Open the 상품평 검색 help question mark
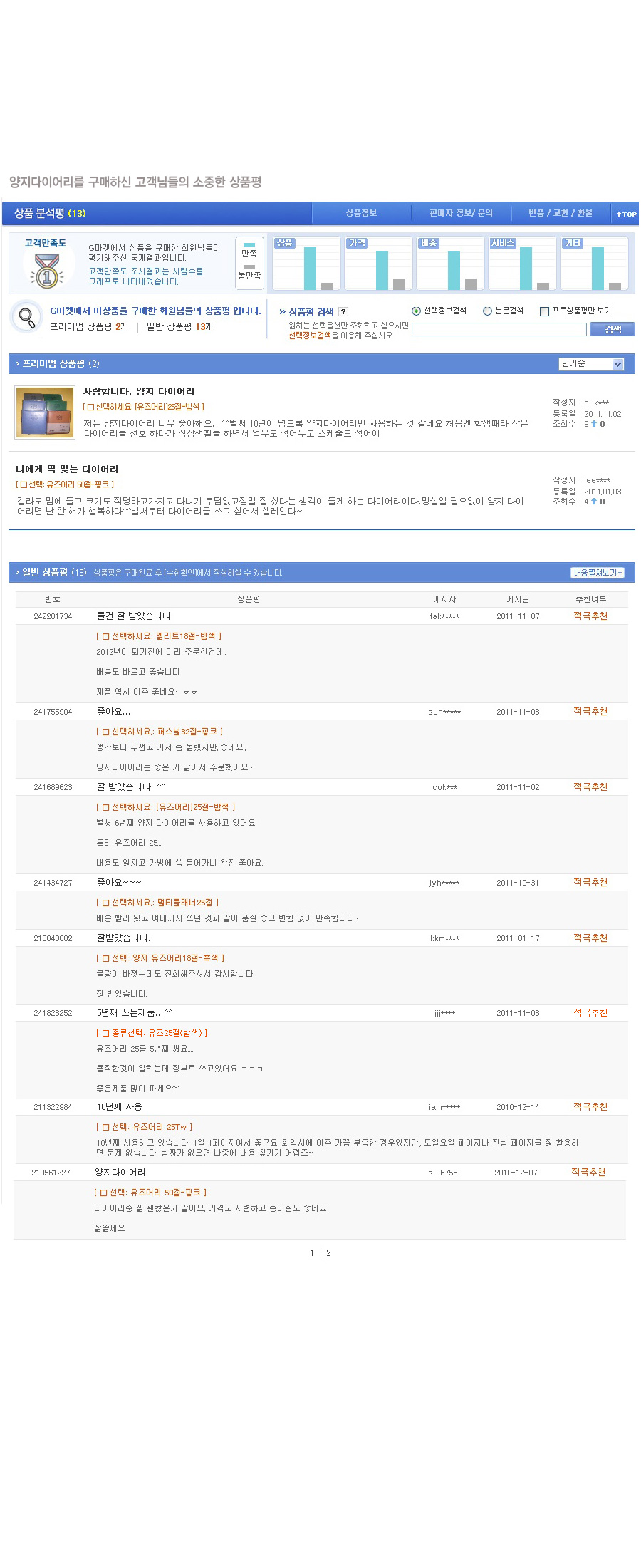641x1568 pixels. (343, 311)
